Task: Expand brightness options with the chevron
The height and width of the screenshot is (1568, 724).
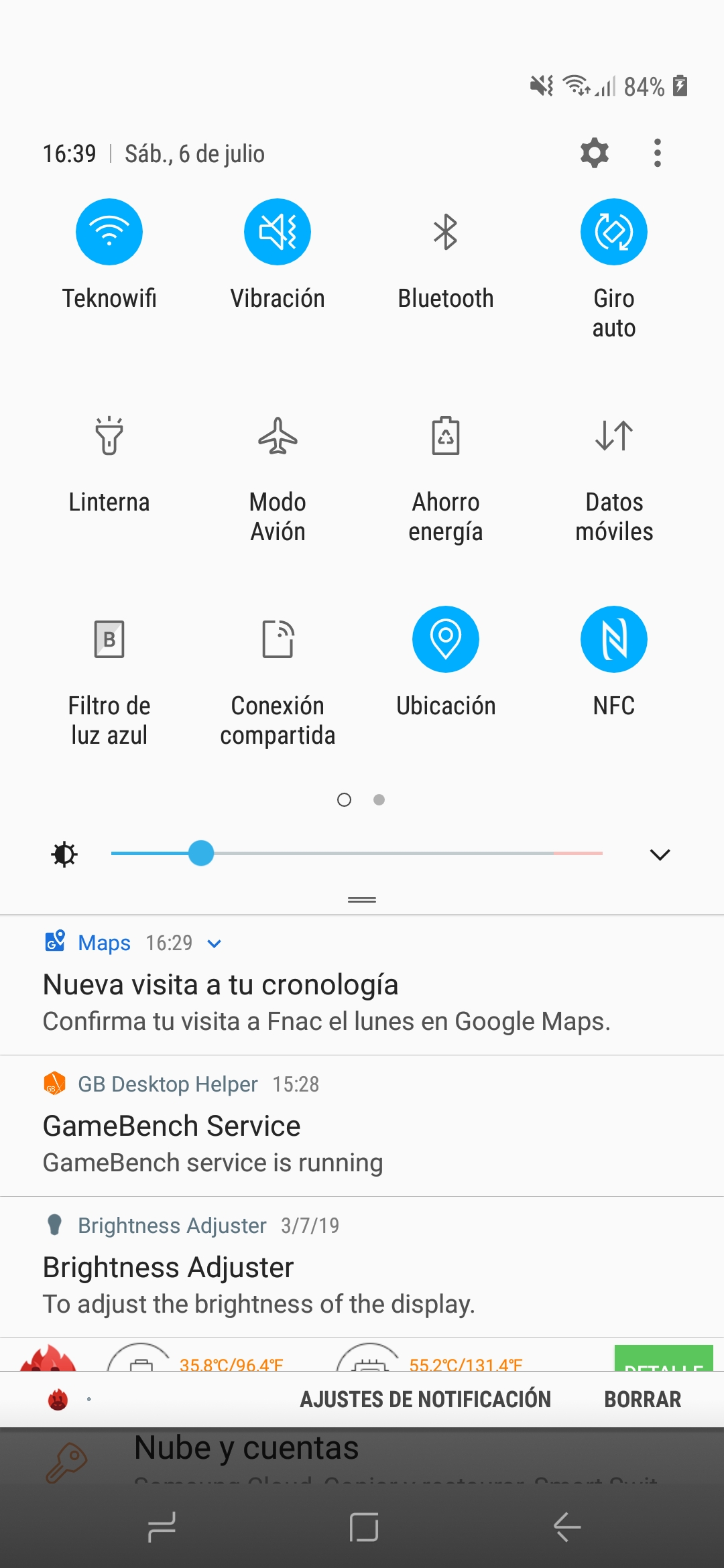Action: pos(660,854)
